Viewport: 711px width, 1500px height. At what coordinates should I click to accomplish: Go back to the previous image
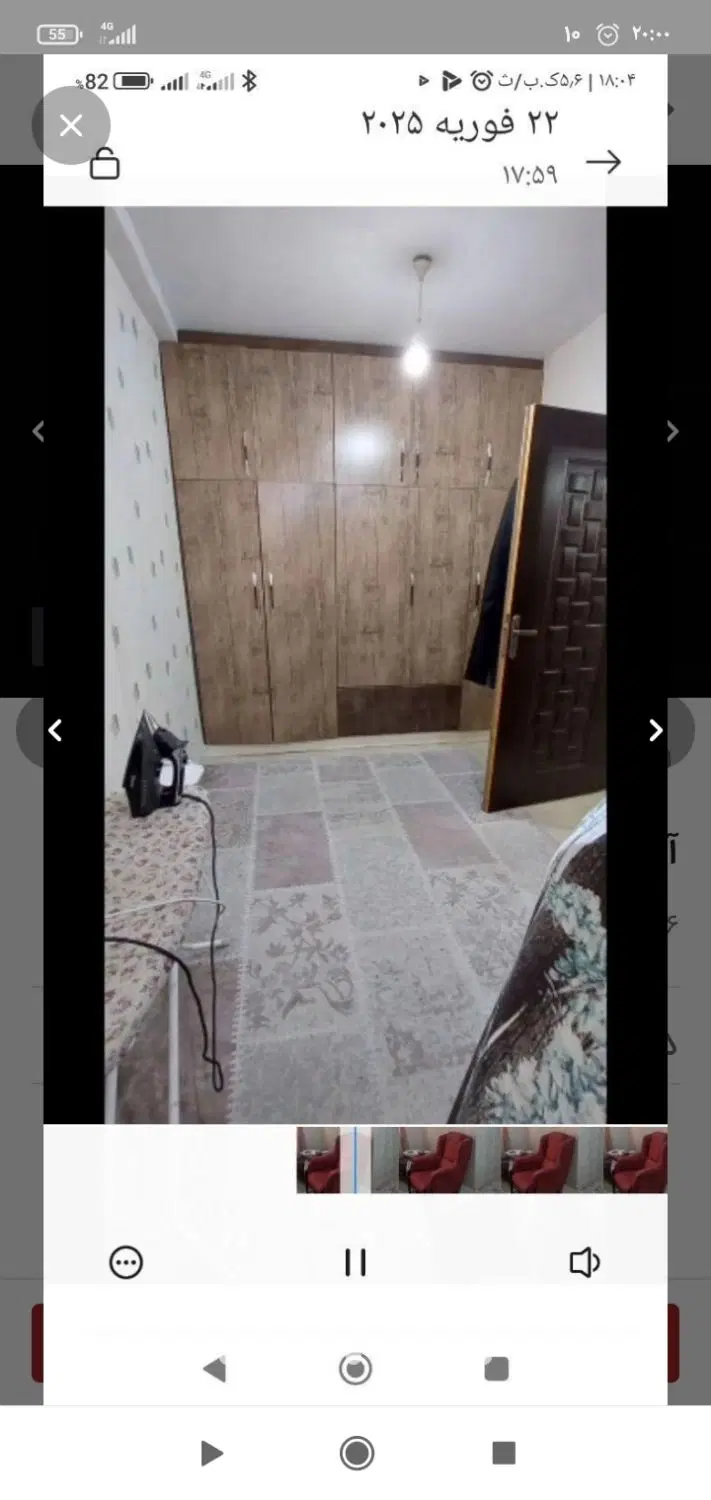point(55,731)
